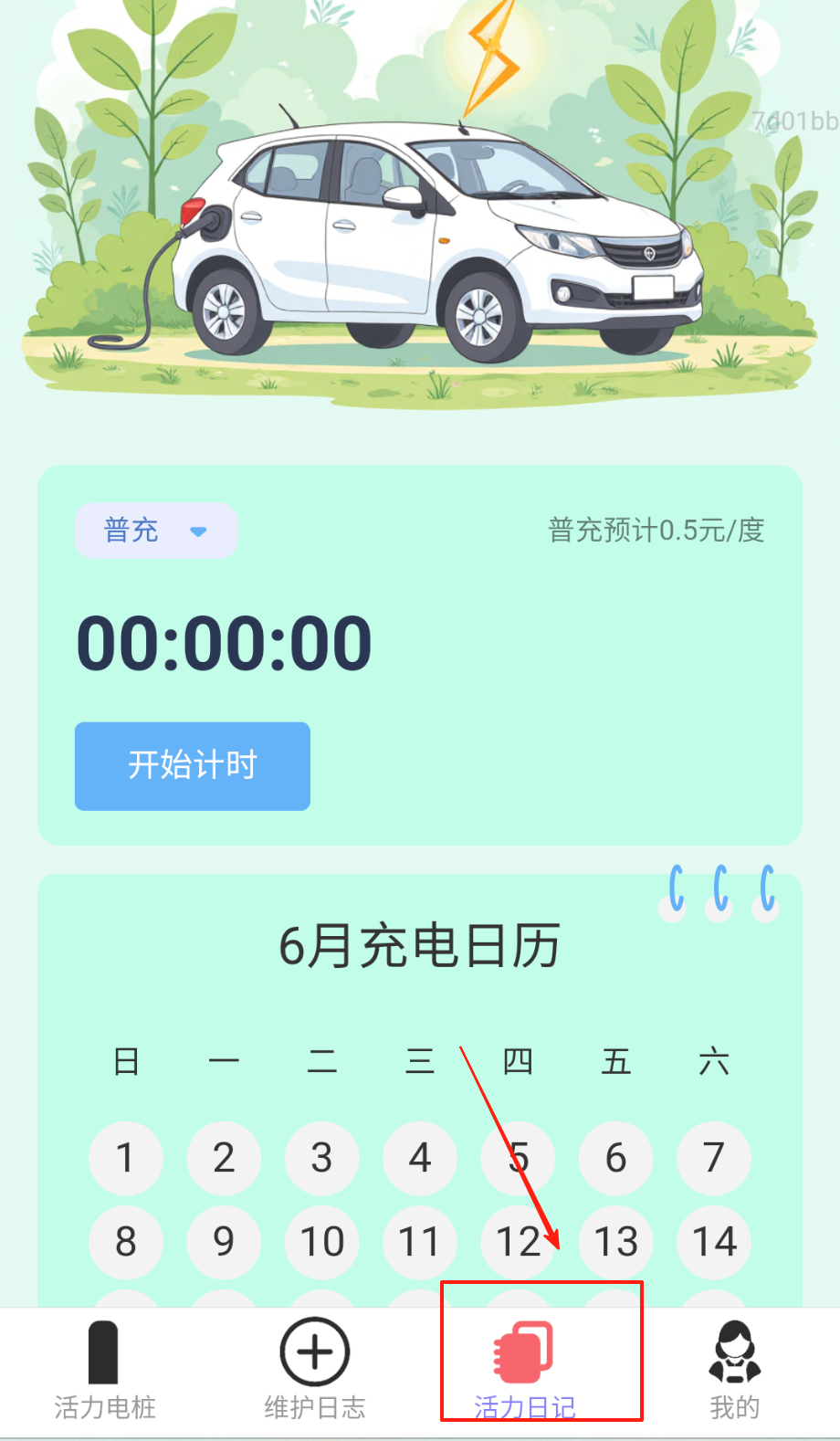Image resolution: width=840 pixels, height=1441 pixels.
Task: Pick day 2 on the calendar
Action: [224, 1158]
